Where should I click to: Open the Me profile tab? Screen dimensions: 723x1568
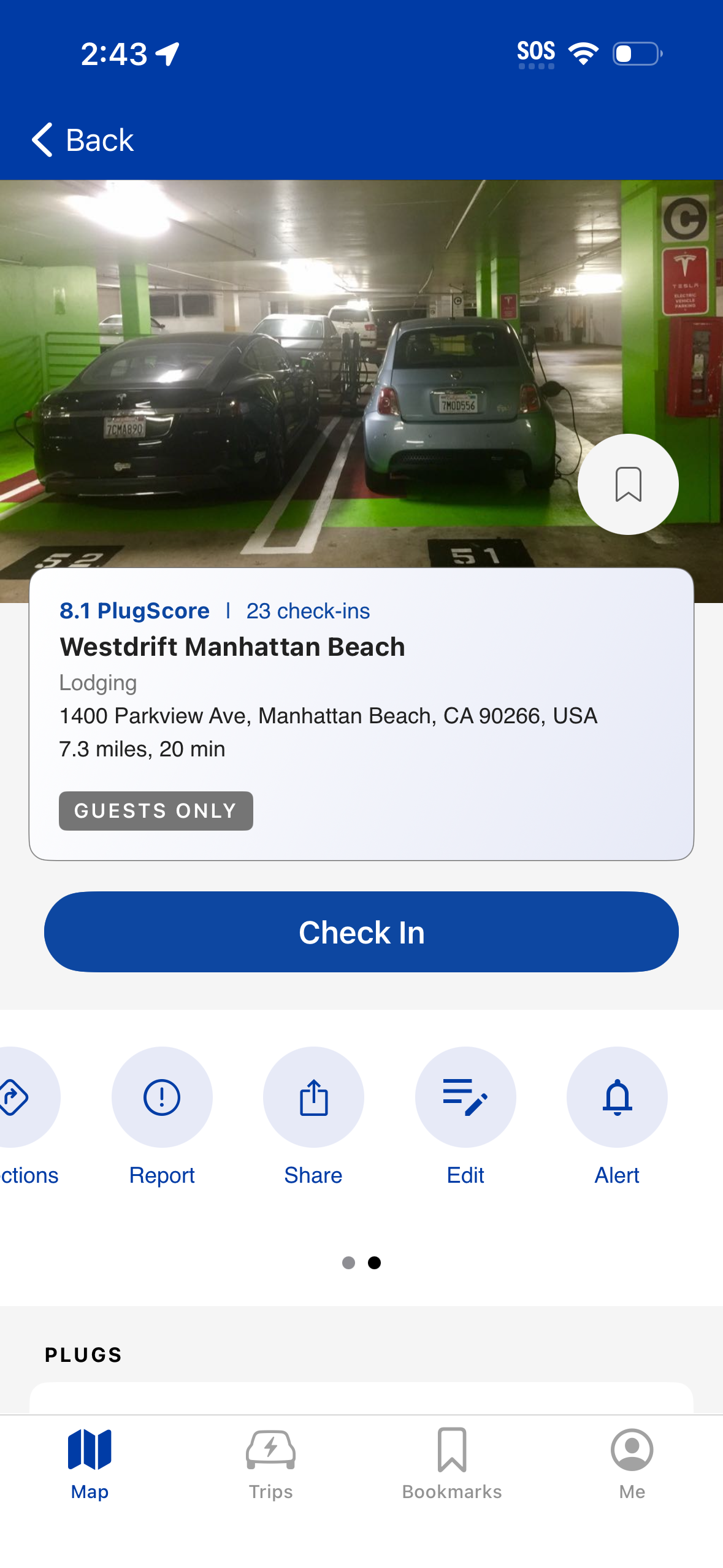click(632, 1464)
